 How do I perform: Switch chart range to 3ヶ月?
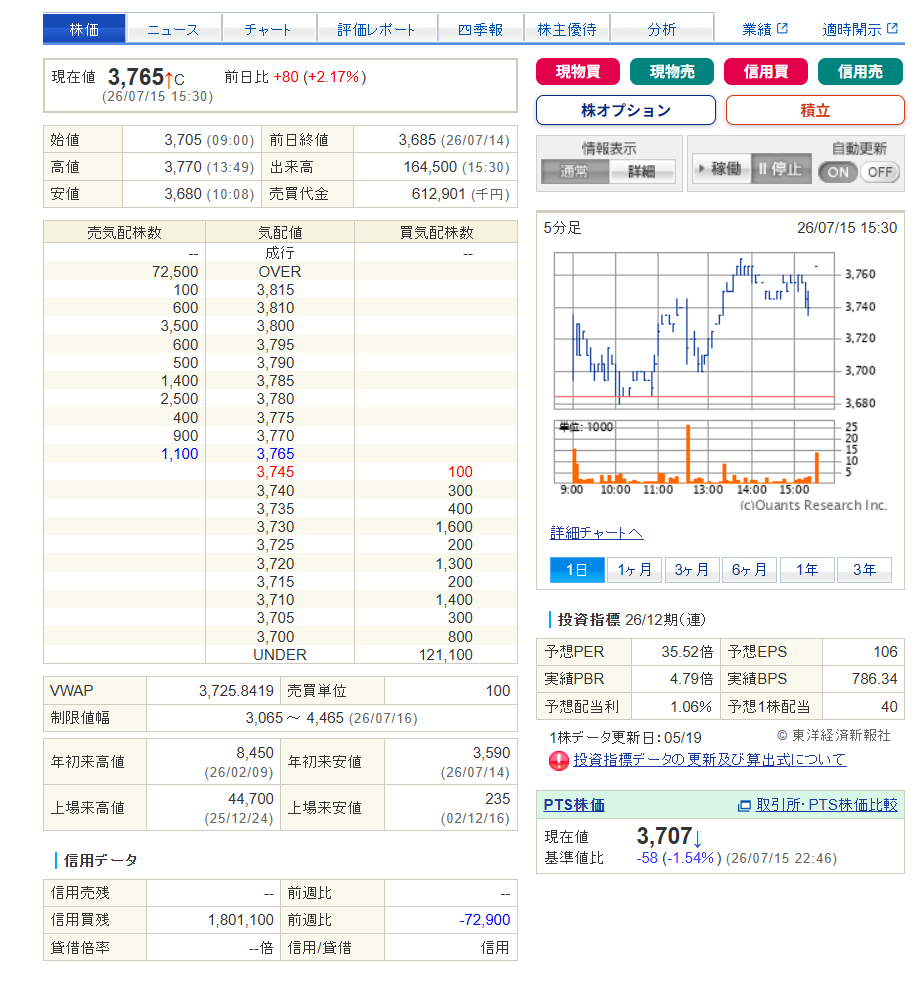(692, 570)
